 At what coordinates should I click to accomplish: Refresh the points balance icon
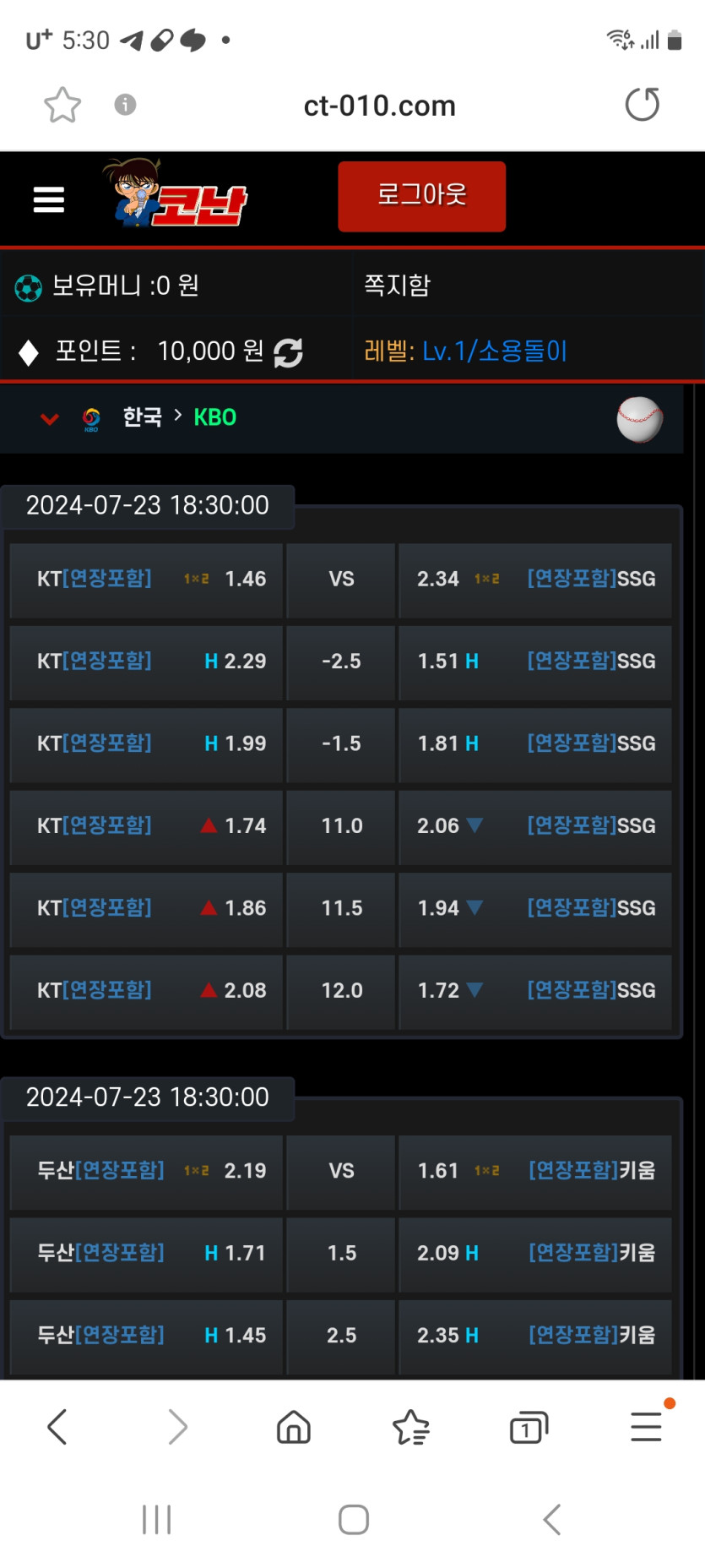288,352
